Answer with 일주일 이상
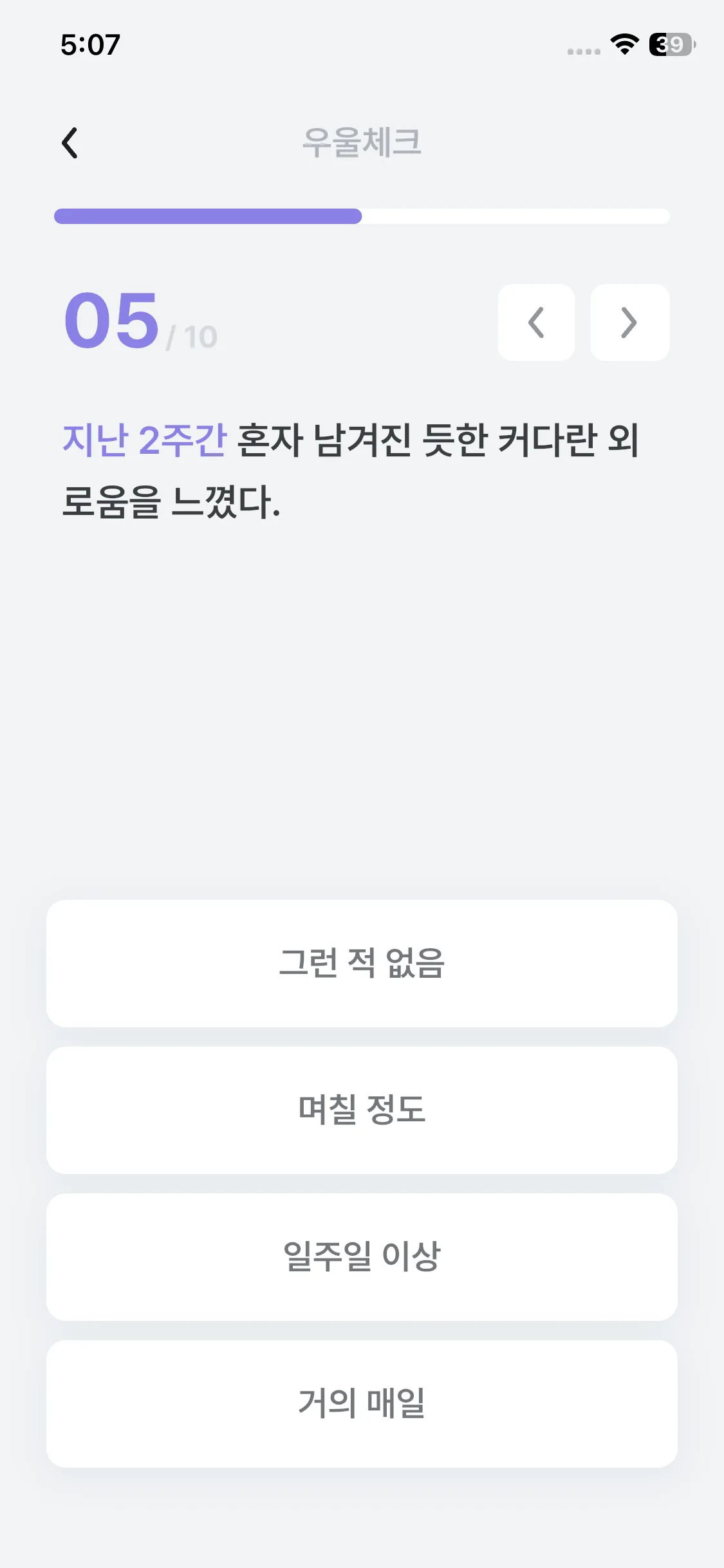The width and height of the screenshot is (724, 1568). 362,1256
